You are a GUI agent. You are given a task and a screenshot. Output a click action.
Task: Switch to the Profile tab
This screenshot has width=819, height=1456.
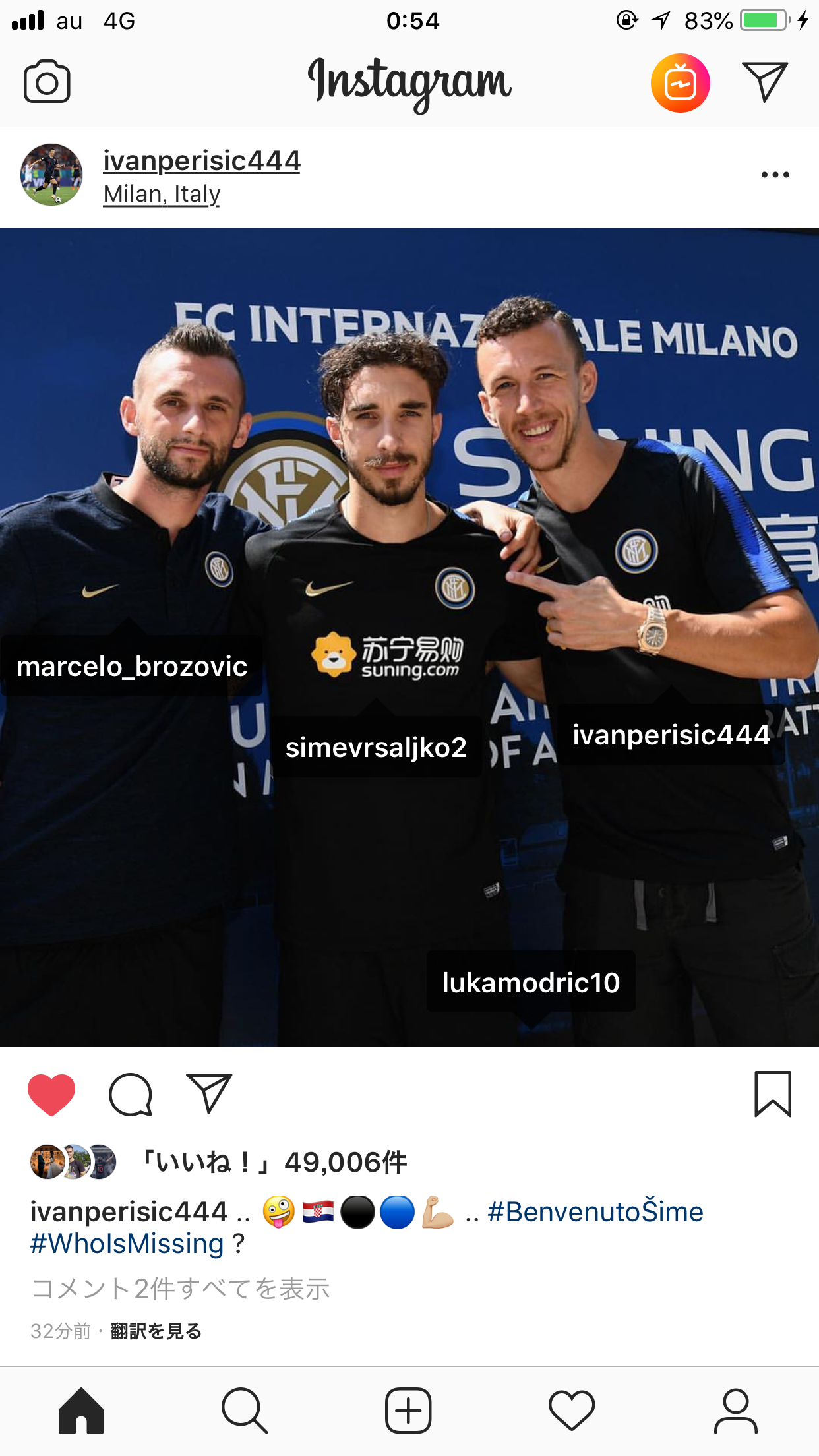pos(735,1411)
